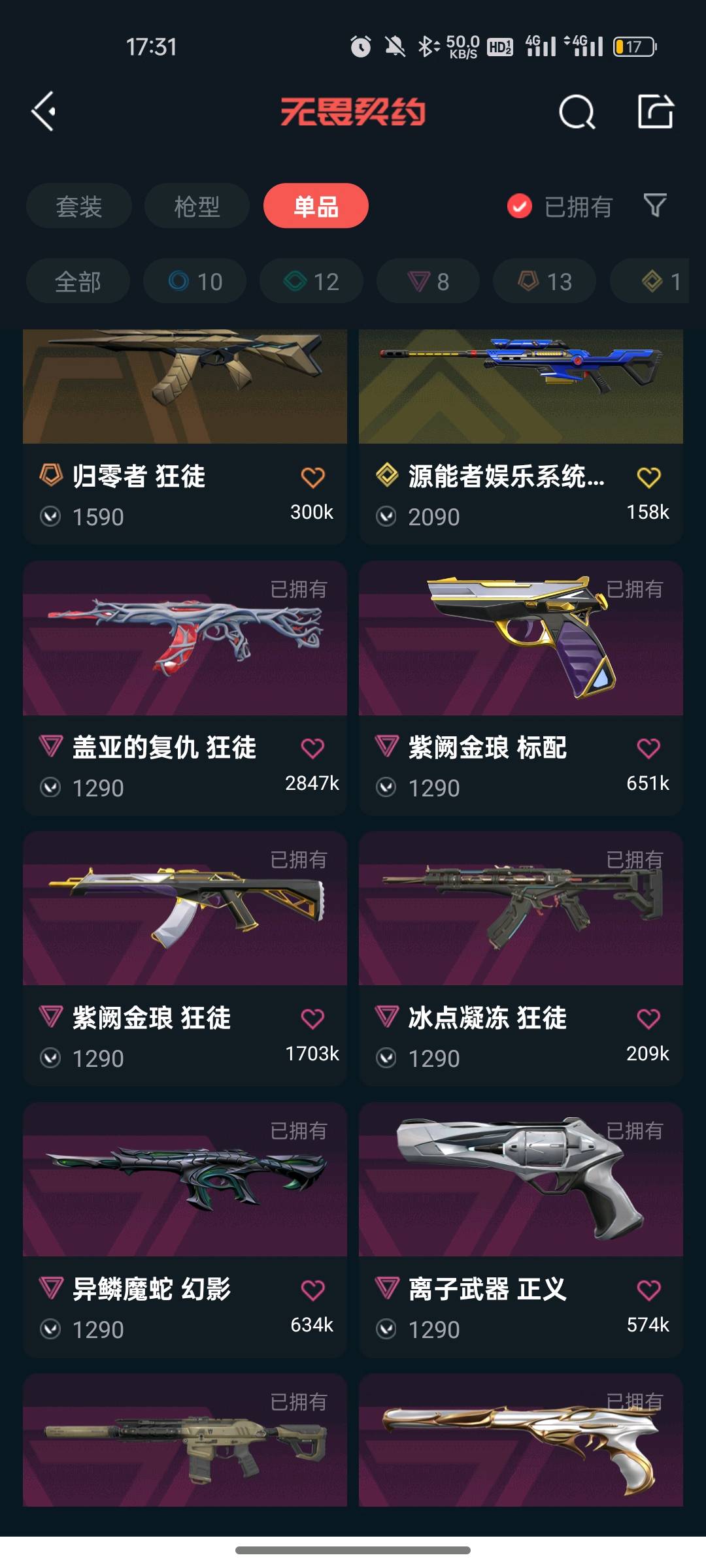This screenshot has width=706, height=1568.
Task: Favorite the 异鳞魔蛇 幻影 skin
Action: point(312,1290)
